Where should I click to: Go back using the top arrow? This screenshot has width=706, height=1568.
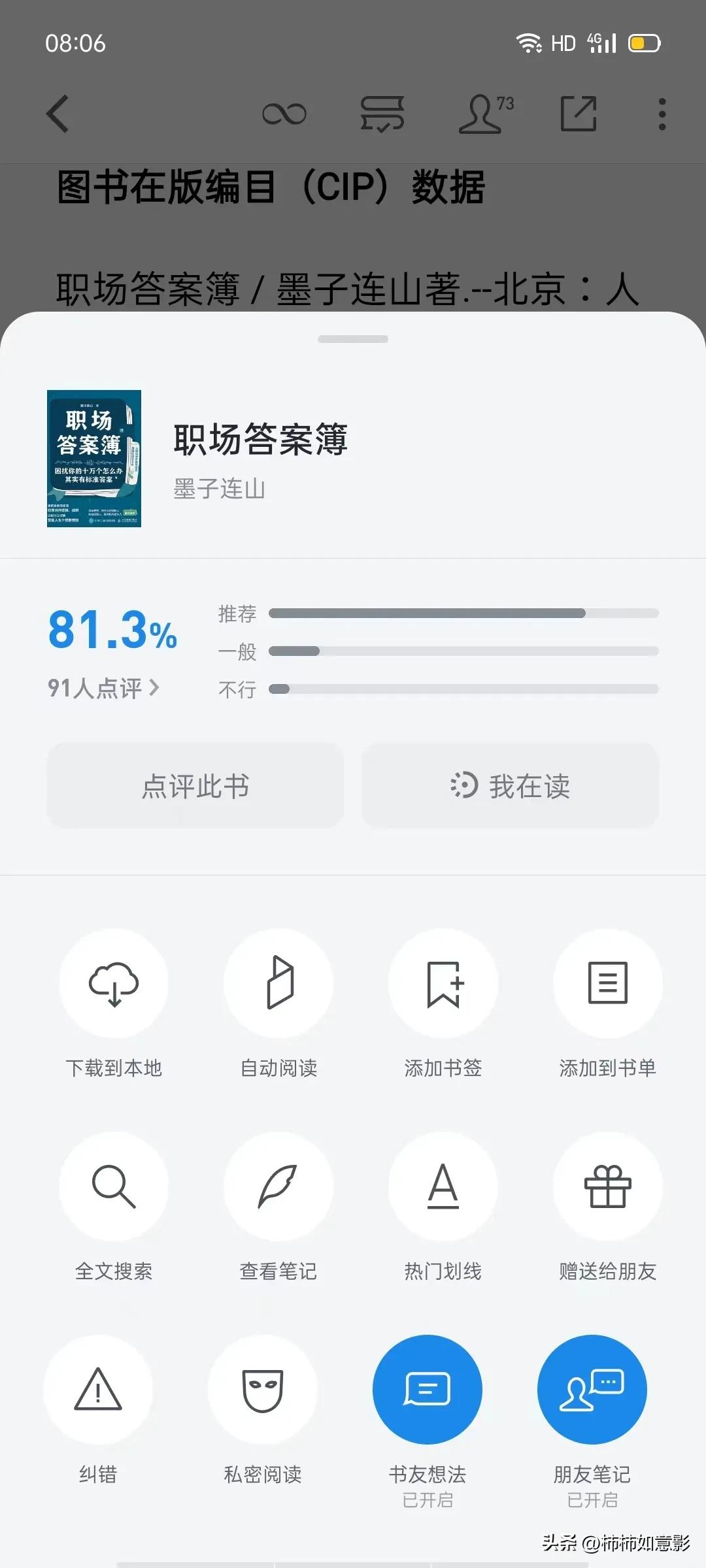[x=58, y=114]
